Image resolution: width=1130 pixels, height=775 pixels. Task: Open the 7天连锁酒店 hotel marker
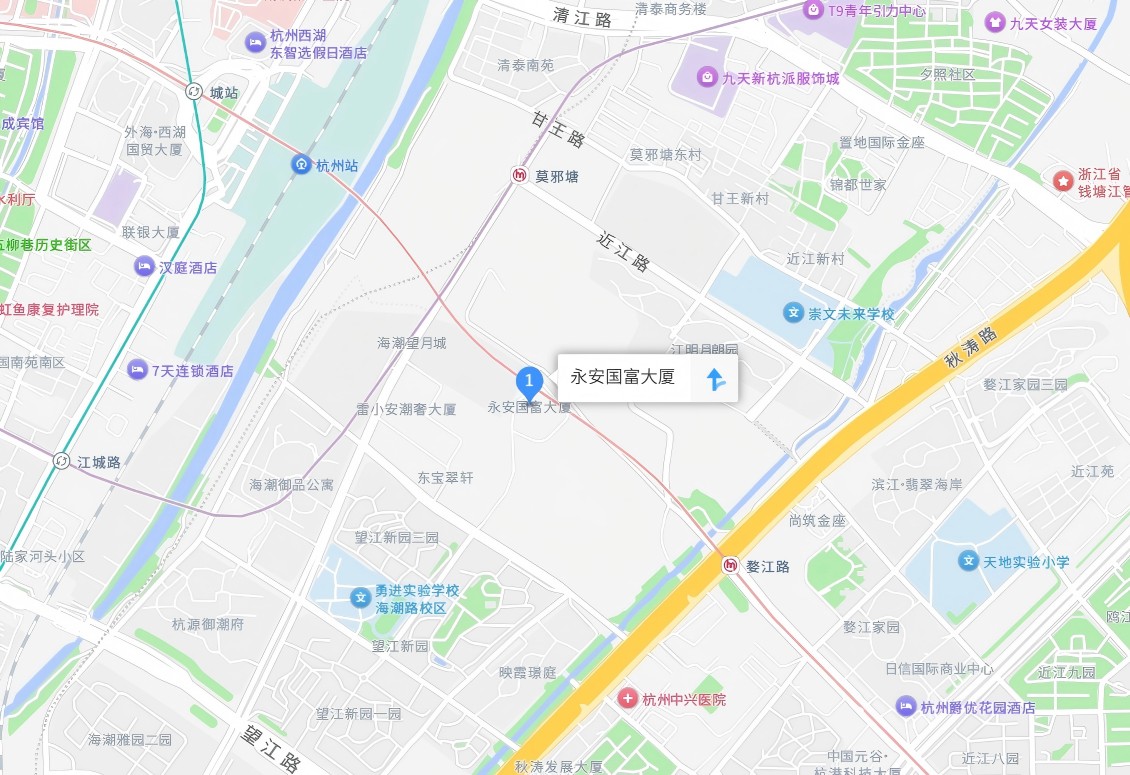[x=137, y=370]
